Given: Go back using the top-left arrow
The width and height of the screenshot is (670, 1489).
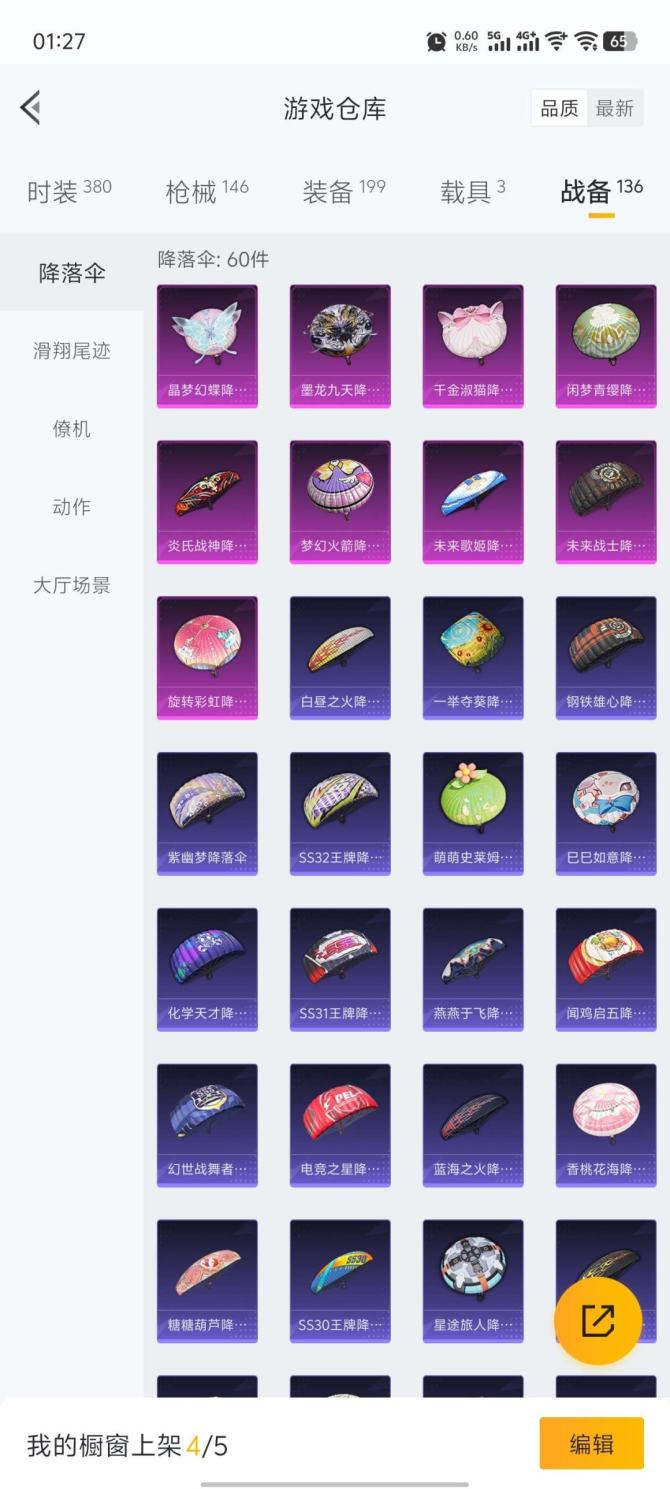Looking at the screenshot, I should pyautogui.click(x=31, y=107).
